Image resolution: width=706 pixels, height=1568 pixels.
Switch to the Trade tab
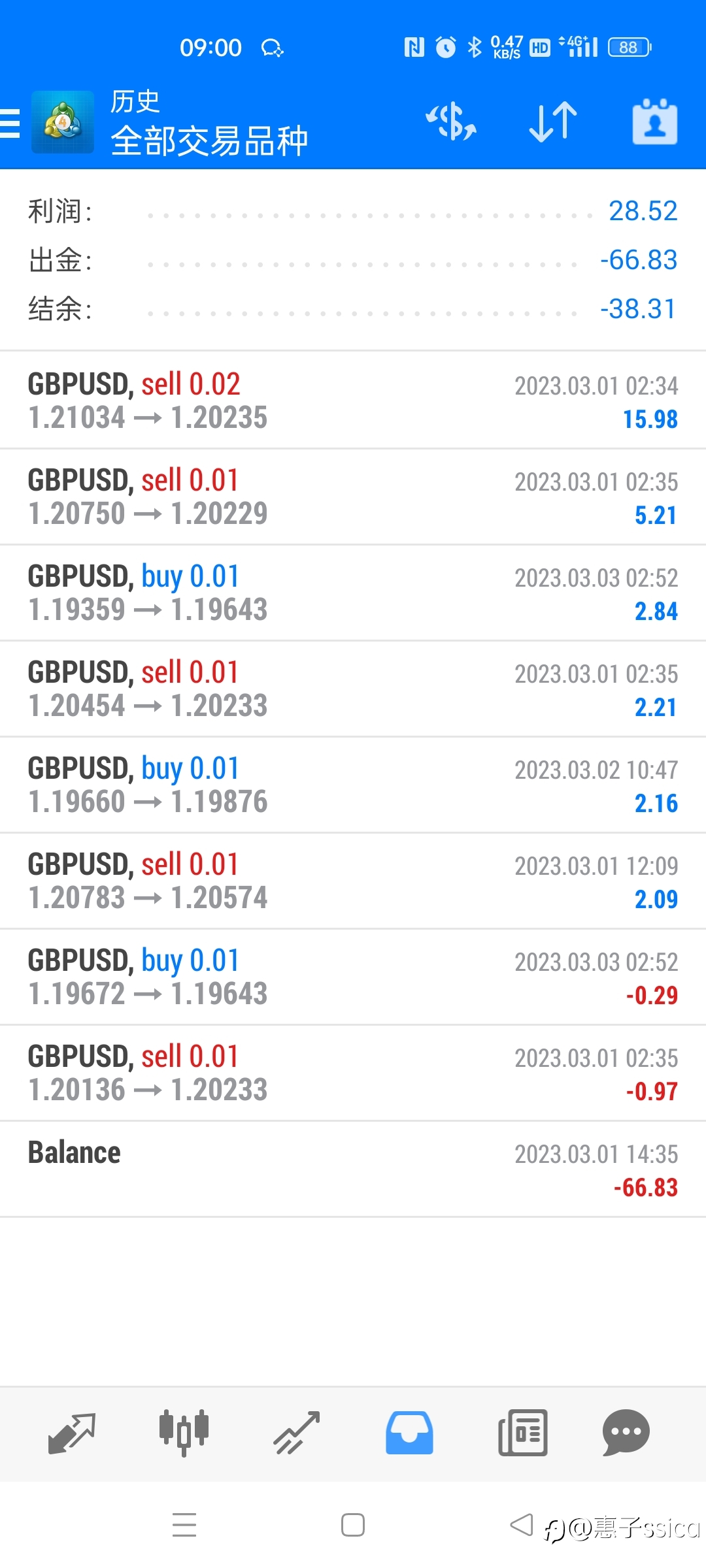coord(297,1433)
